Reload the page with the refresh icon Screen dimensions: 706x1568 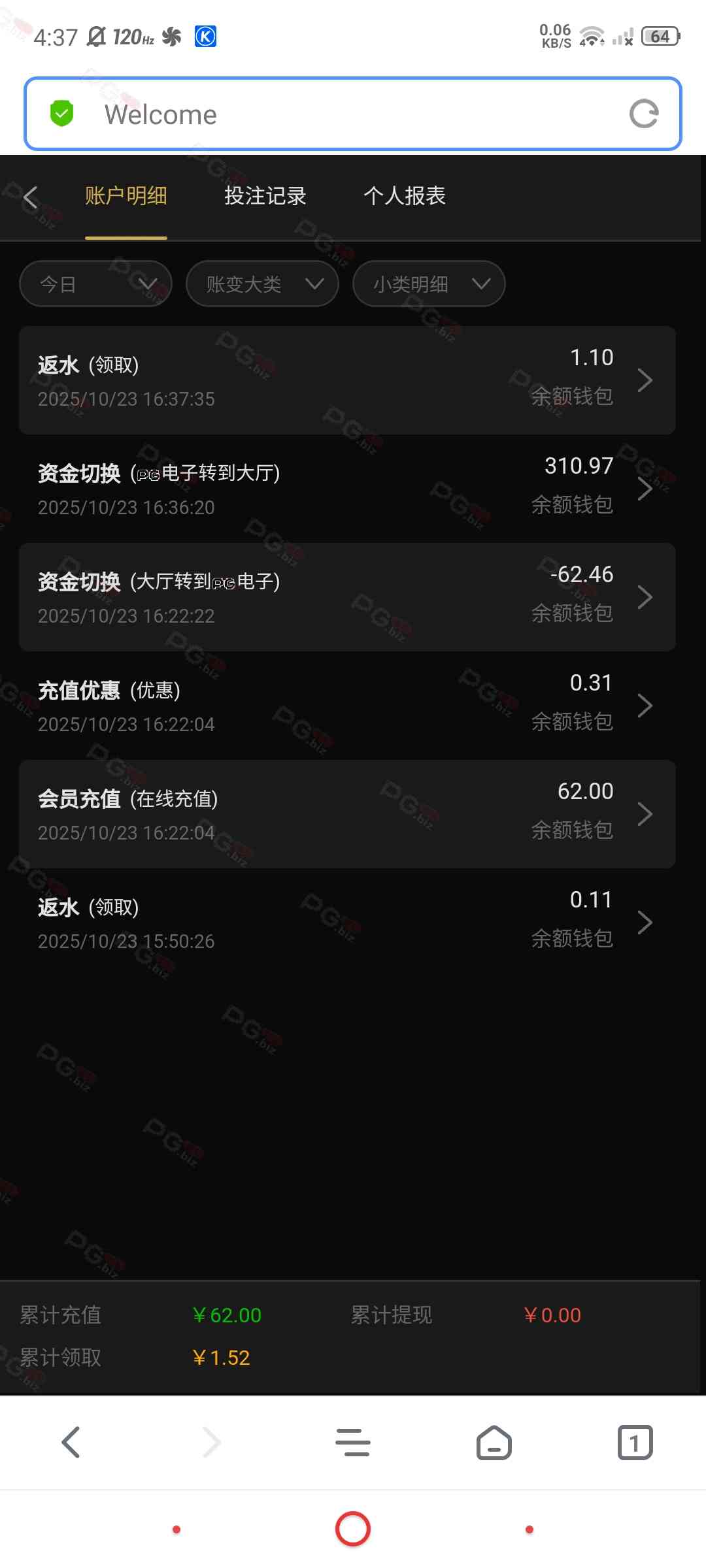pos(644,114)
